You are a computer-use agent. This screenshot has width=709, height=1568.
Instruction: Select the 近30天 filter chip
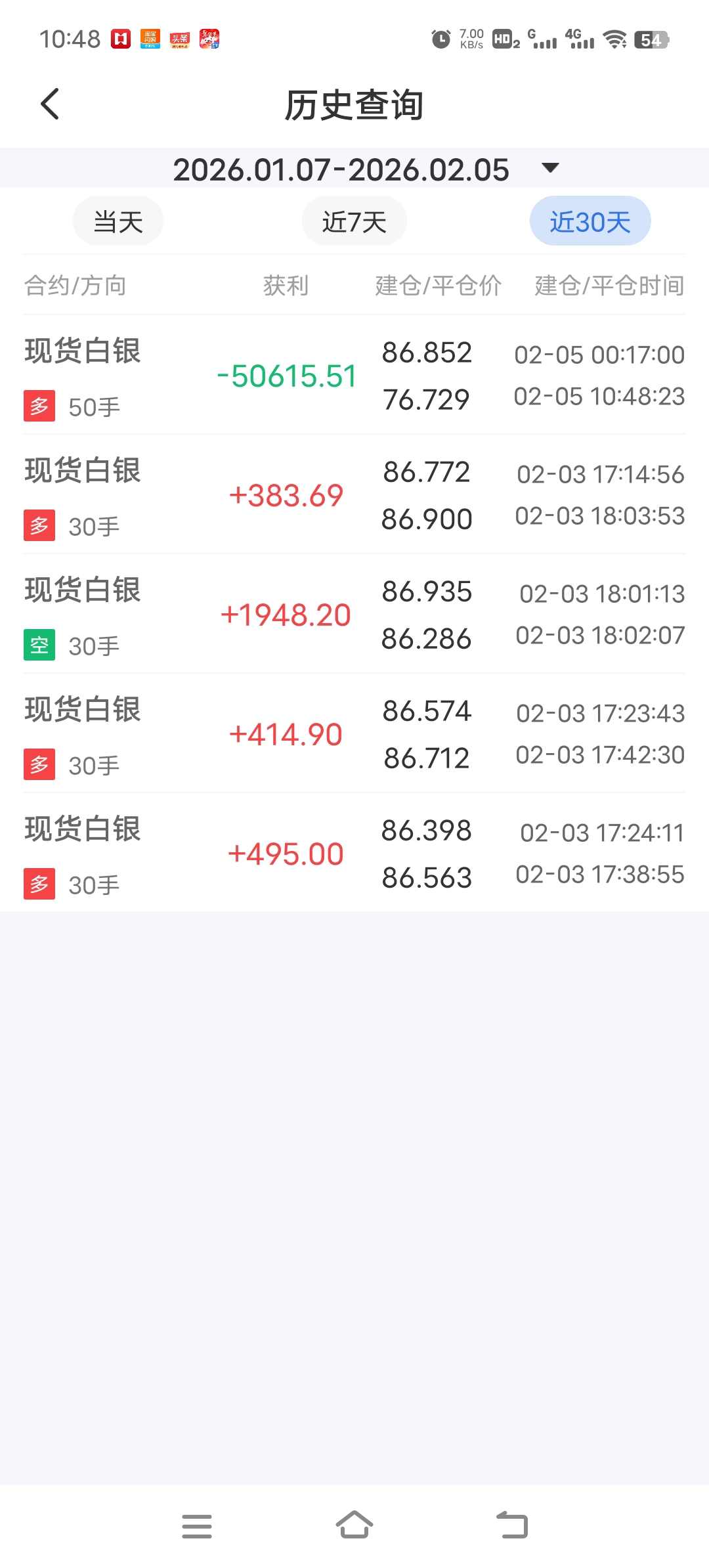pos(590,221)
